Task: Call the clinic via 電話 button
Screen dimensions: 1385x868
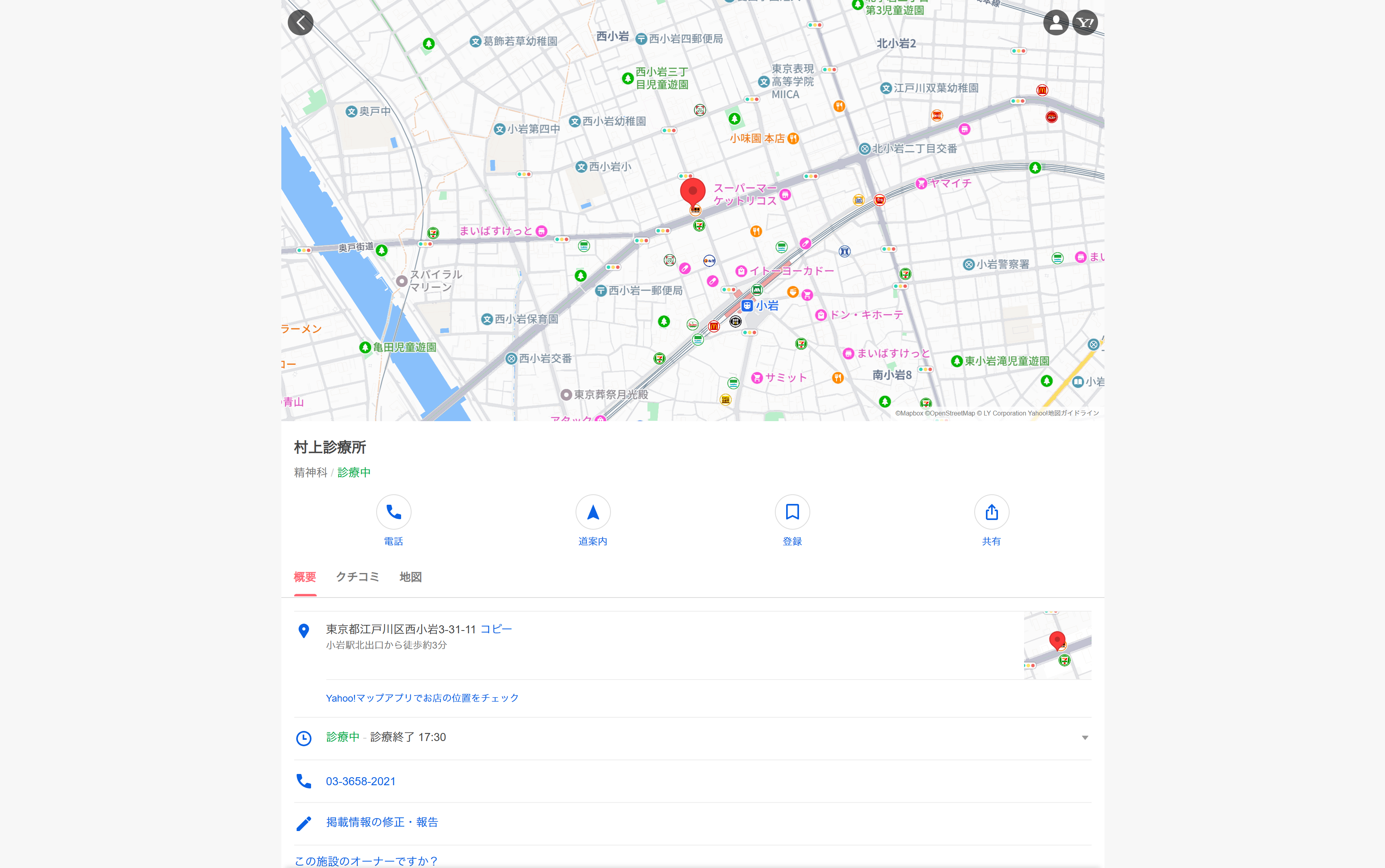Action: pyautogui.click(x=393, y=512)
